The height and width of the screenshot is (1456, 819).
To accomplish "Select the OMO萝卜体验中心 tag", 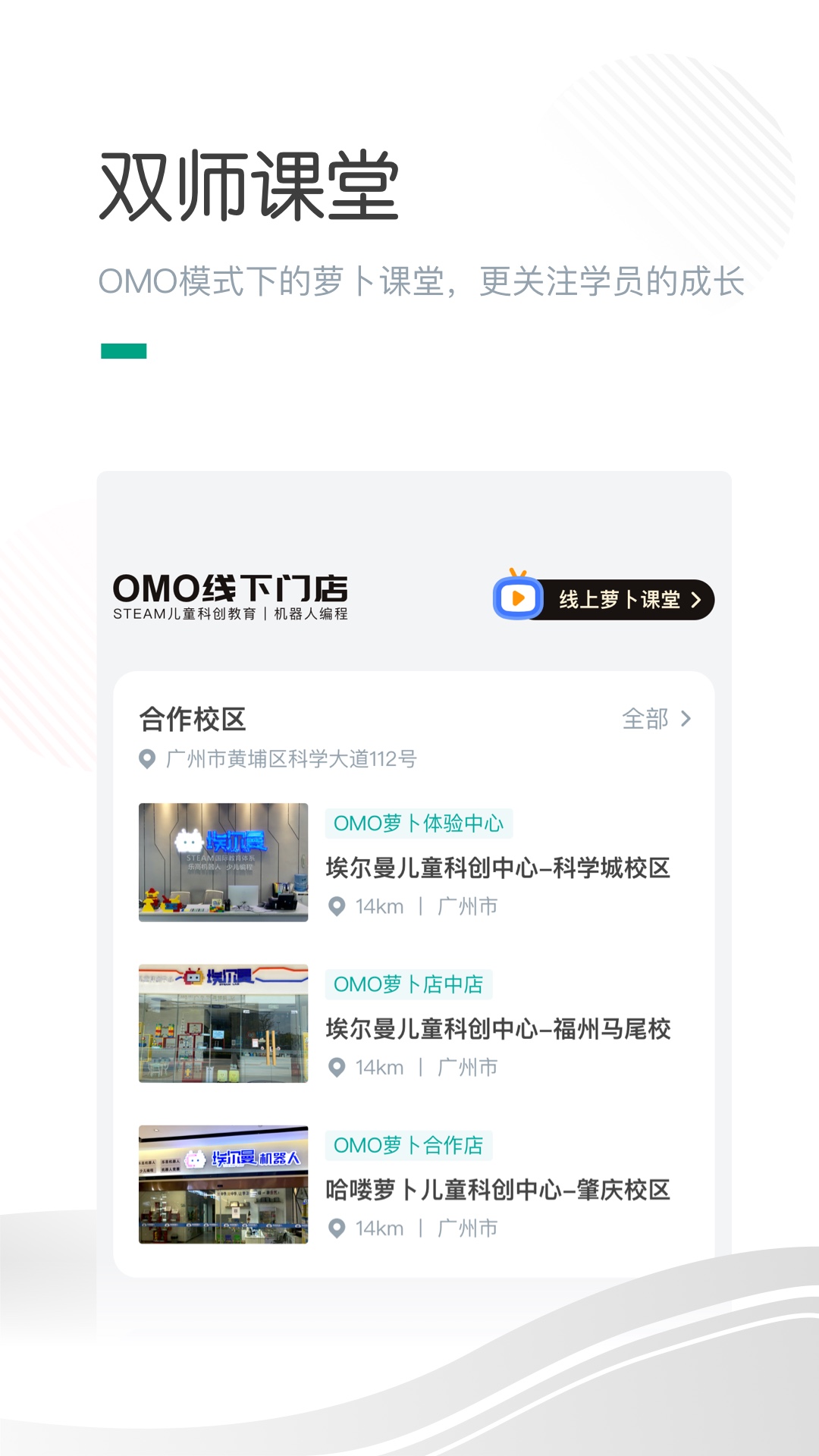I will 416,822.
